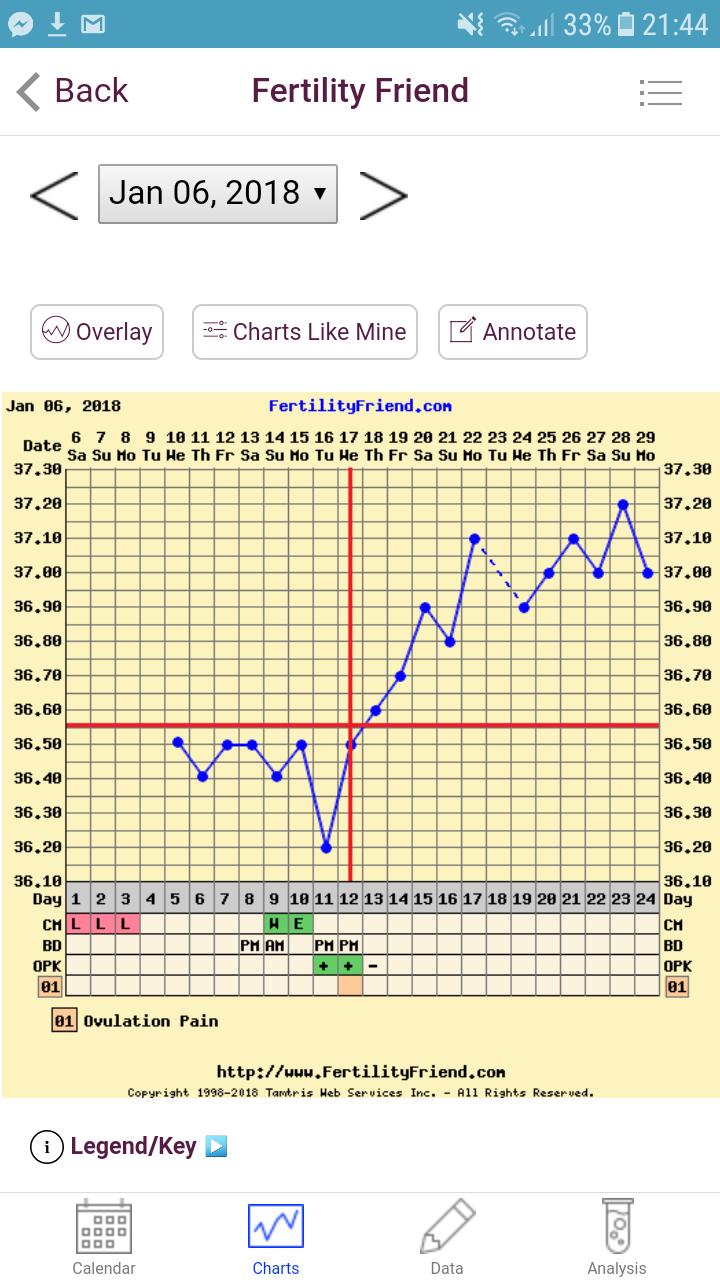Switch to the Charts tab
The height and width of the screenshot is (1280, 720).
coord(276,1238)
